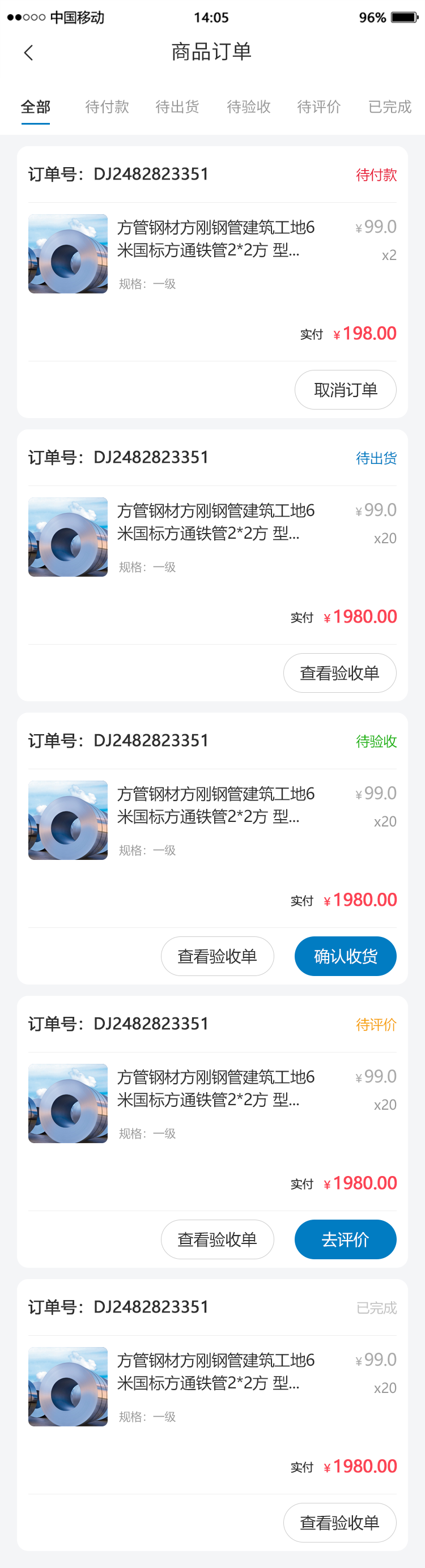425x1568 pixels.
Task: Switch to the 待付款 tab
Action: click(x=107, y=107)
